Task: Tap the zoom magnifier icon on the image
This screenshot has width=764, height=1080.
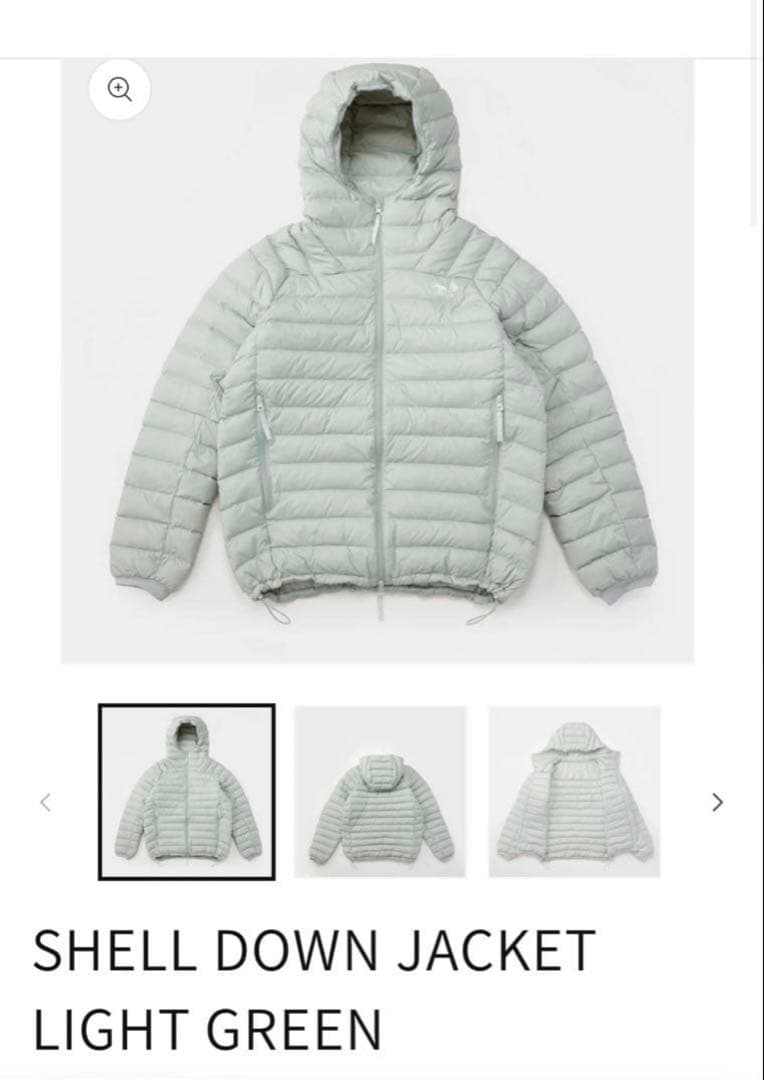Action: tap(119, 89)
